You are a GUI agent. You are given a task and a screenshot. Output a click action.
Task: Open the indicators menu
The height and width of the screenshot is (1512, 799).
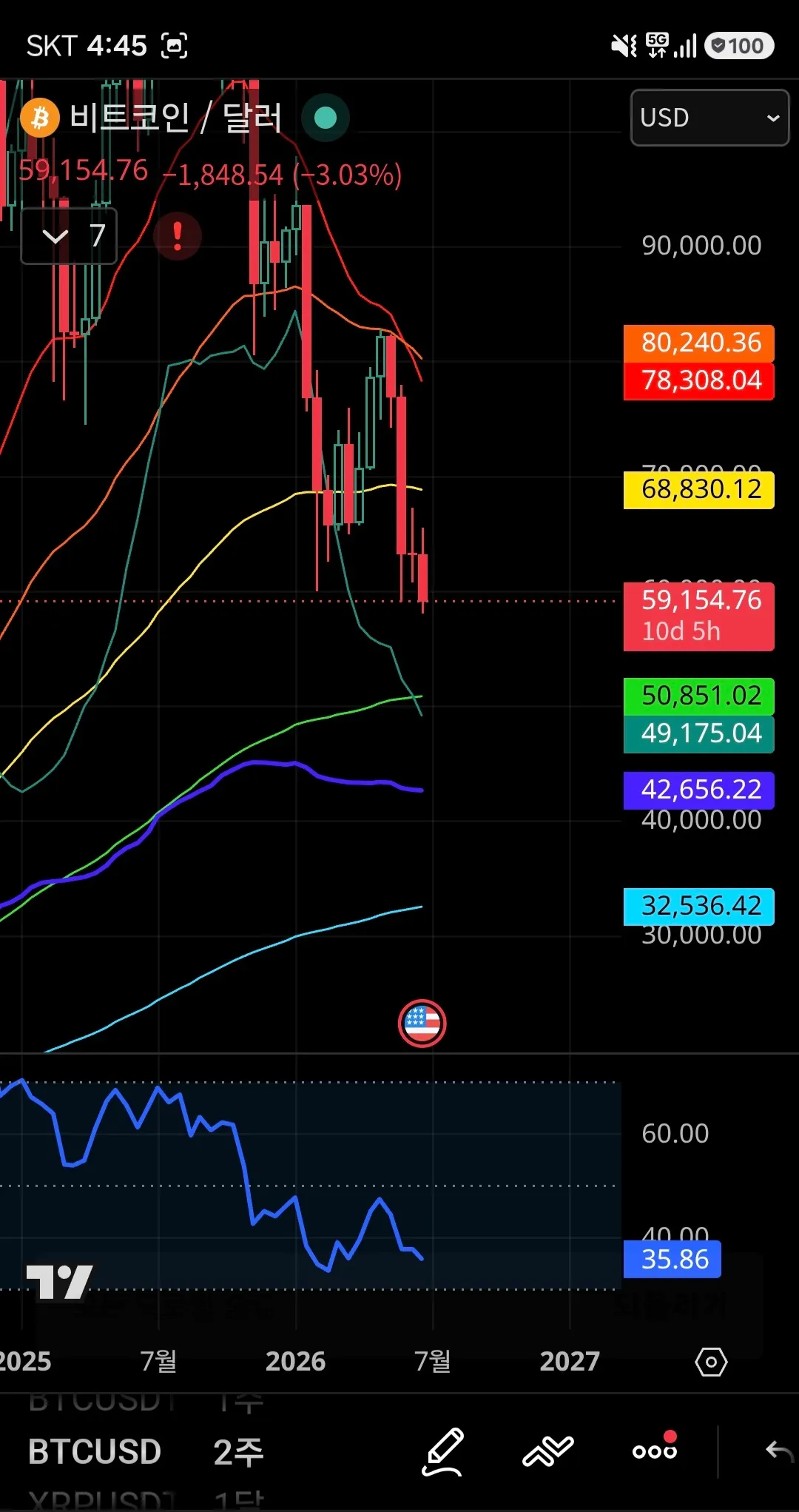(548, 1451)
